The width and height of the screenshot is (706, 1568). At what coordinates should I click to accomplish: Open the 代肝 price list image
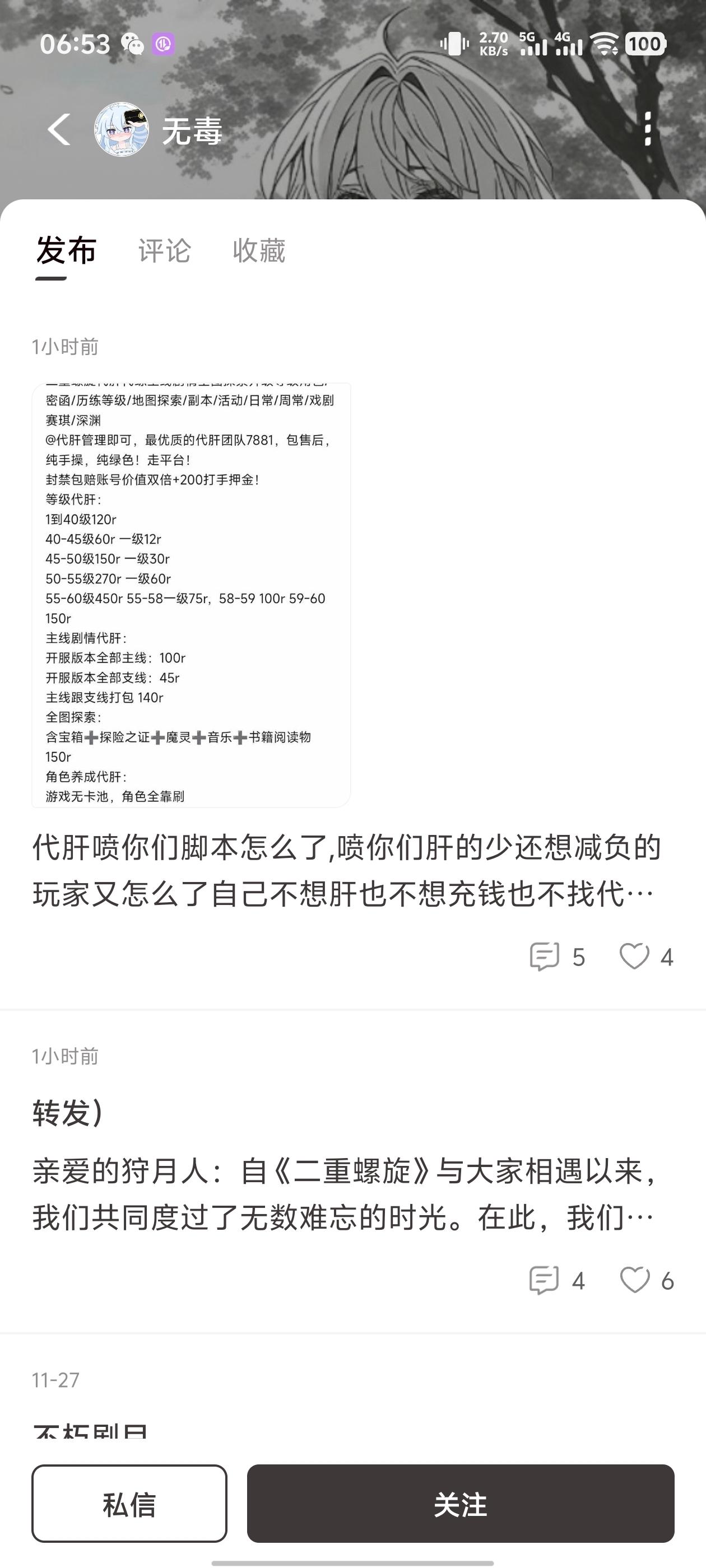[x=191, y=595]
